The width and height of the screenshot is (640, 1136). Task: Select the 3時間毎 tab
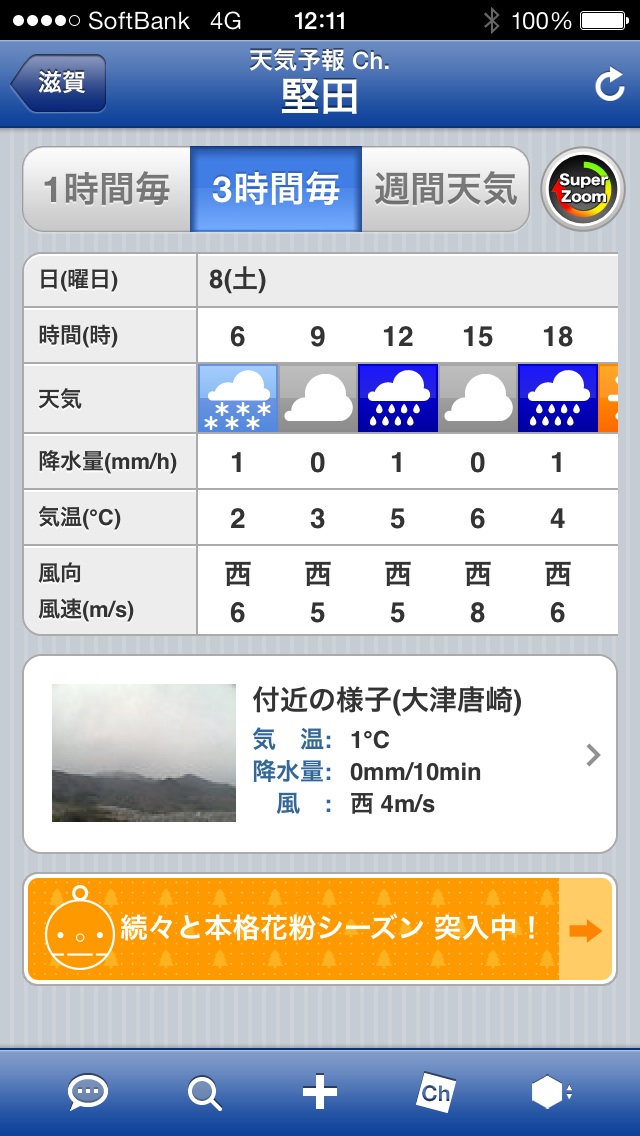[x=275, y=189]
